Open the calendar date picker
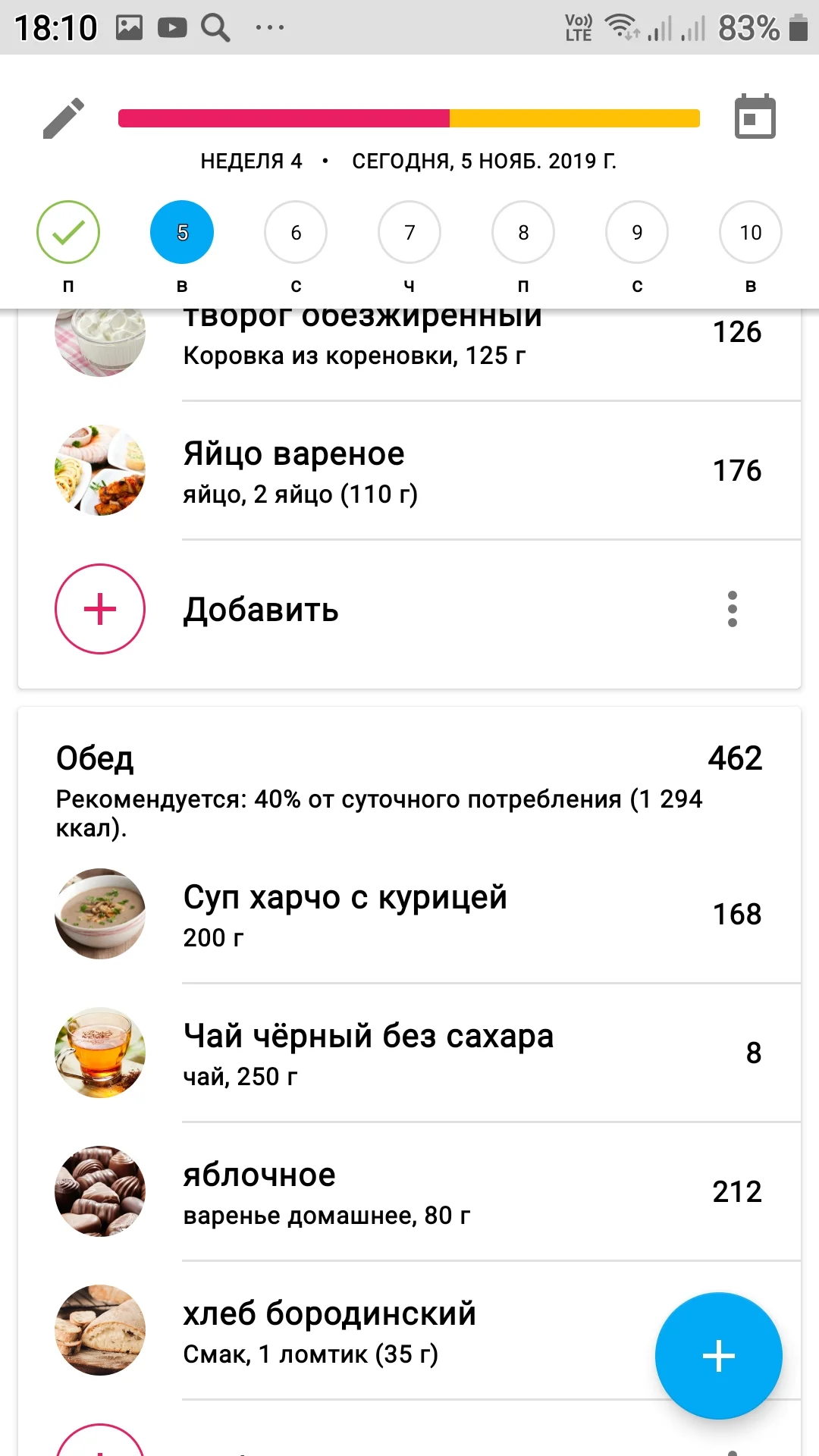Viewport: 819px width, 1456px height. [x=755, y=118]
